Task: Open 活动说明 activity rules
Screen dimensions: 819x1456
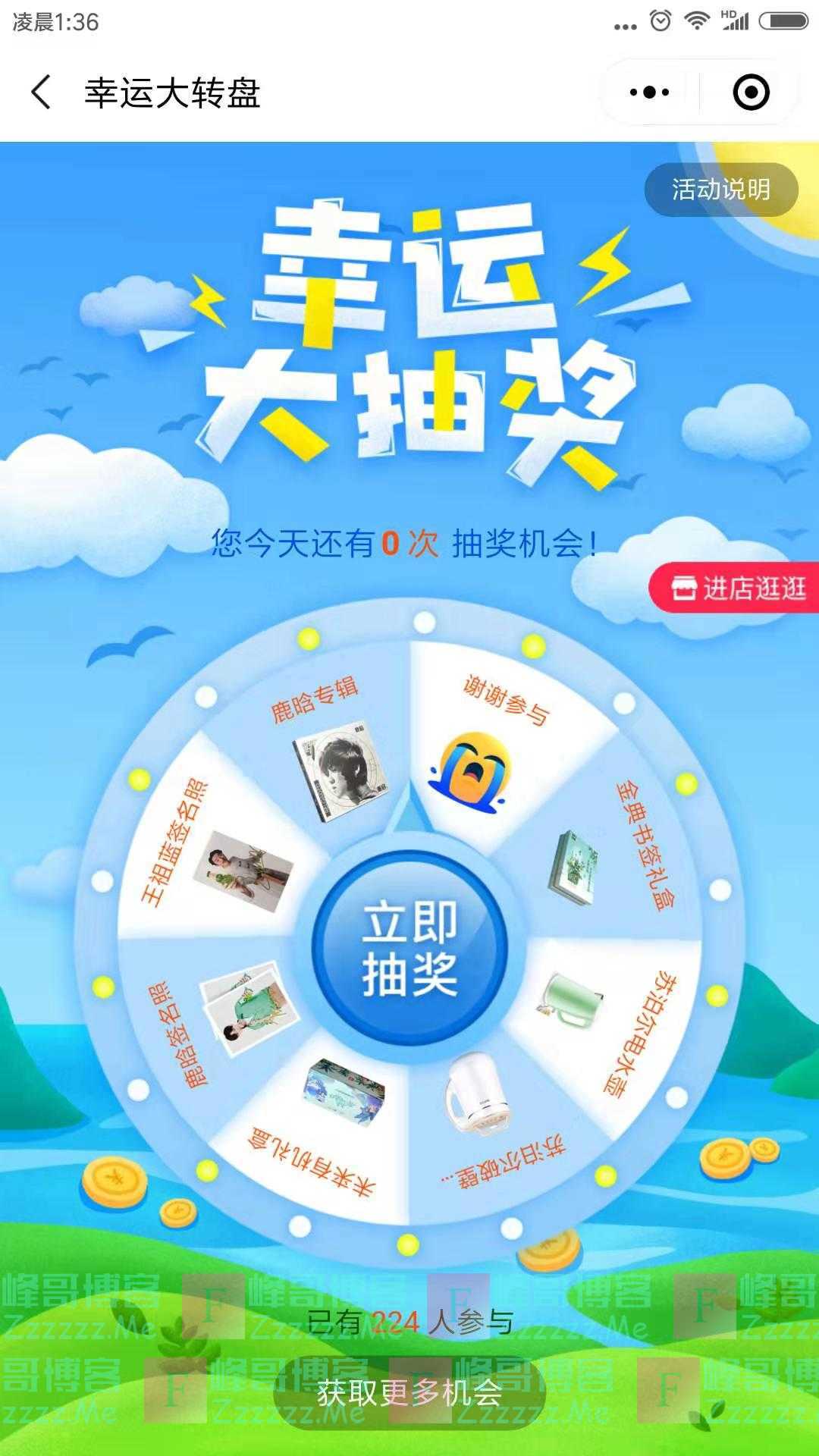Action: [720, 190]
